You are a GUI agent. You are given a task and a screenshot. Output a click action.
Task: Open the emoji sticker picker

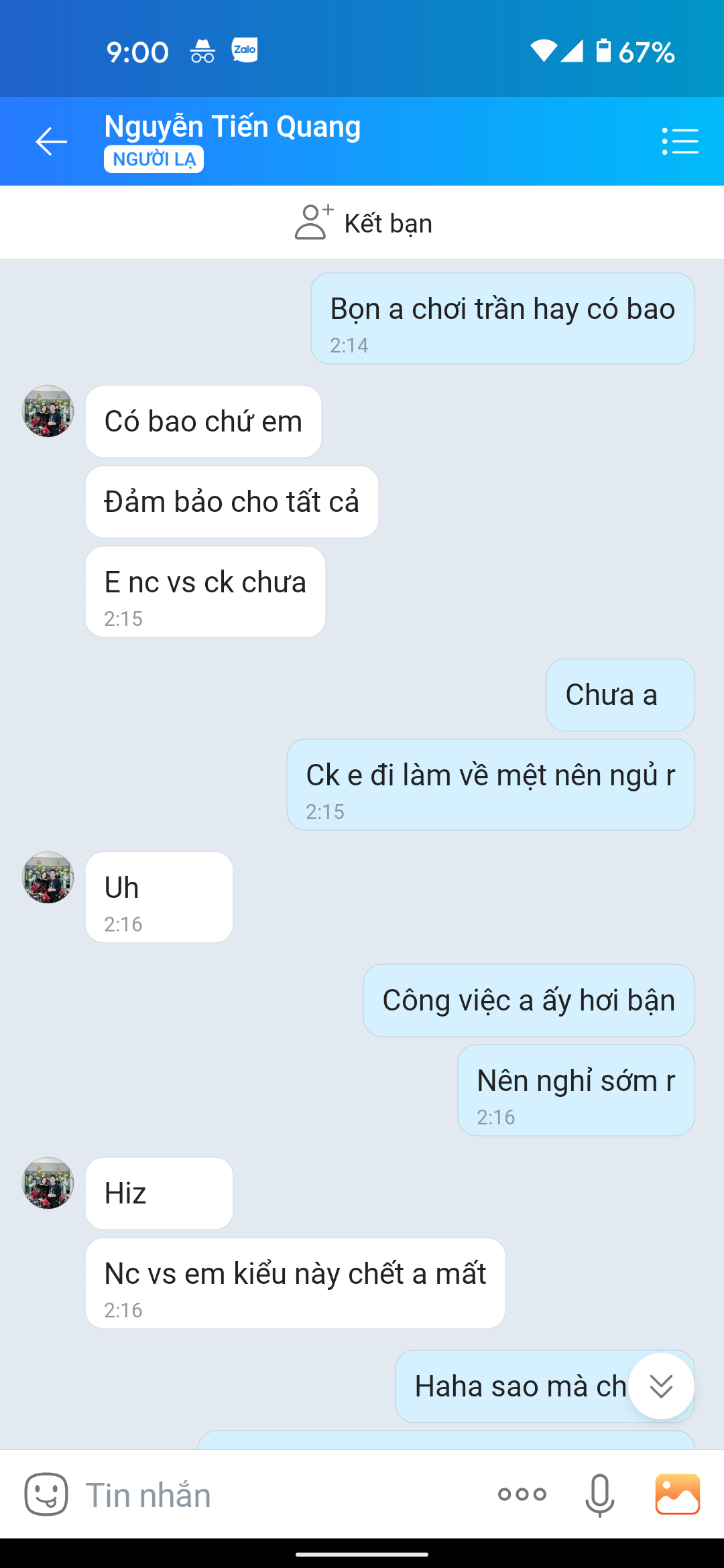[x=46, y=1494]
